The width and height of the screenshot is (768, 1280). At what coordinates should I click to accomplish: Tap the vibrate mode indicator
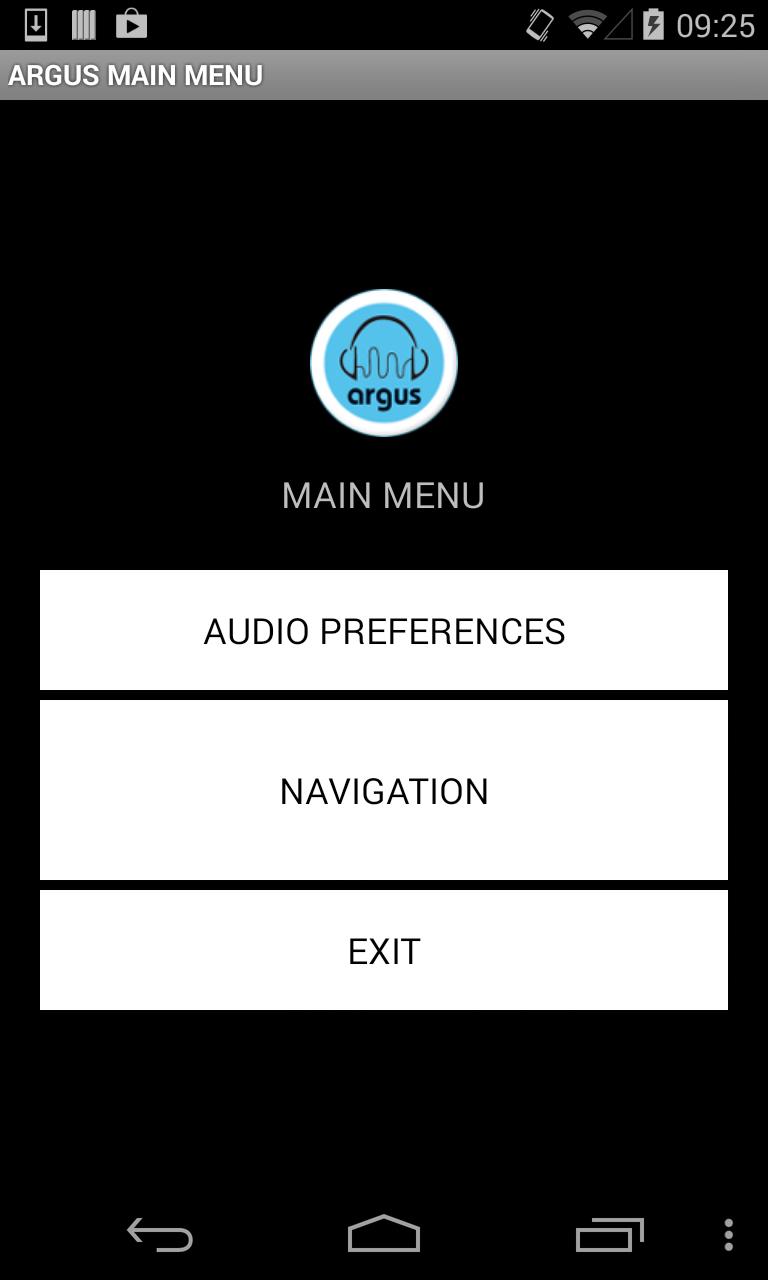[537, 24]
